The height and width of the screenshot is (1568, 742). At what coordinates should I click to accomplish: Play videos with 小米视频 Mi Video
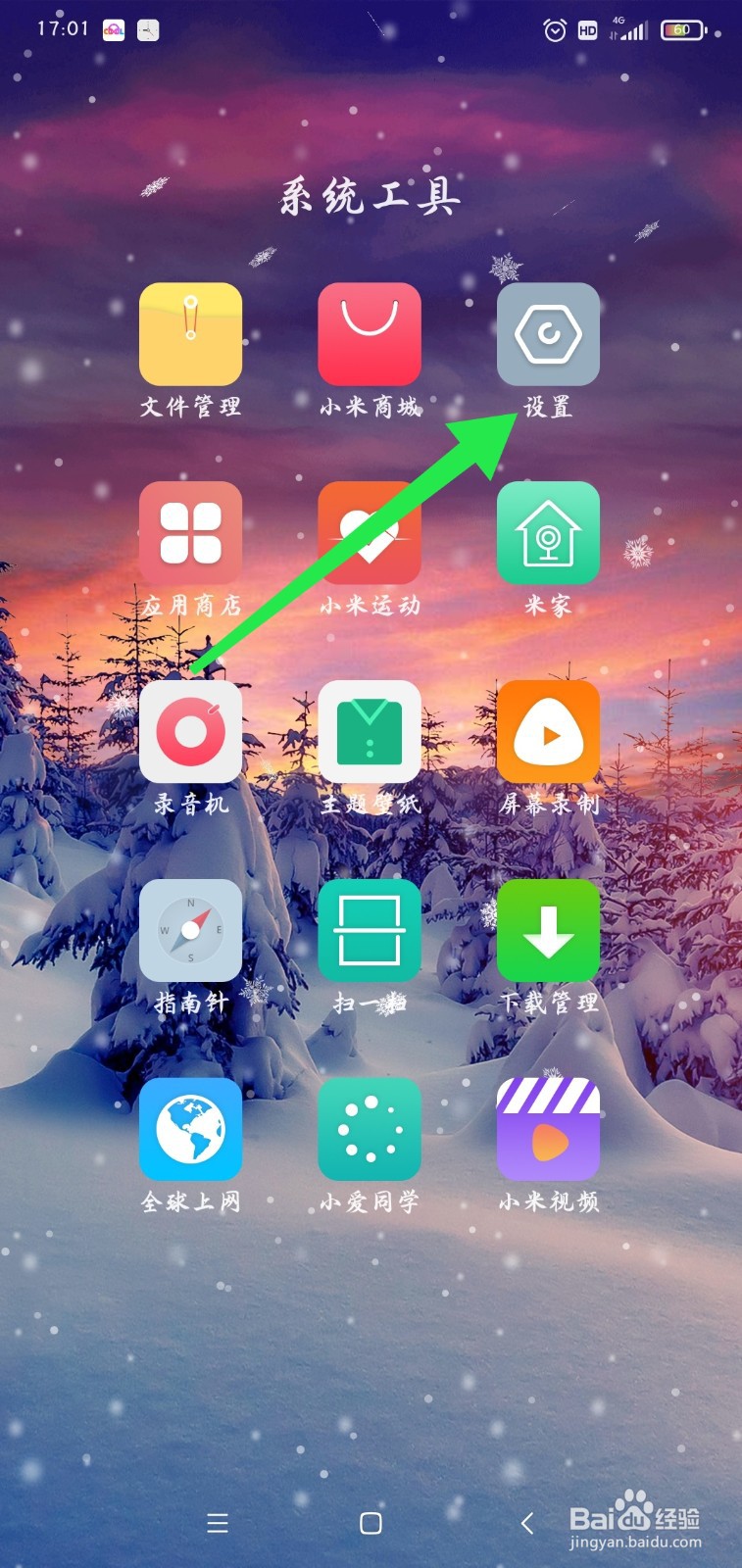[x=548, y=1129]
